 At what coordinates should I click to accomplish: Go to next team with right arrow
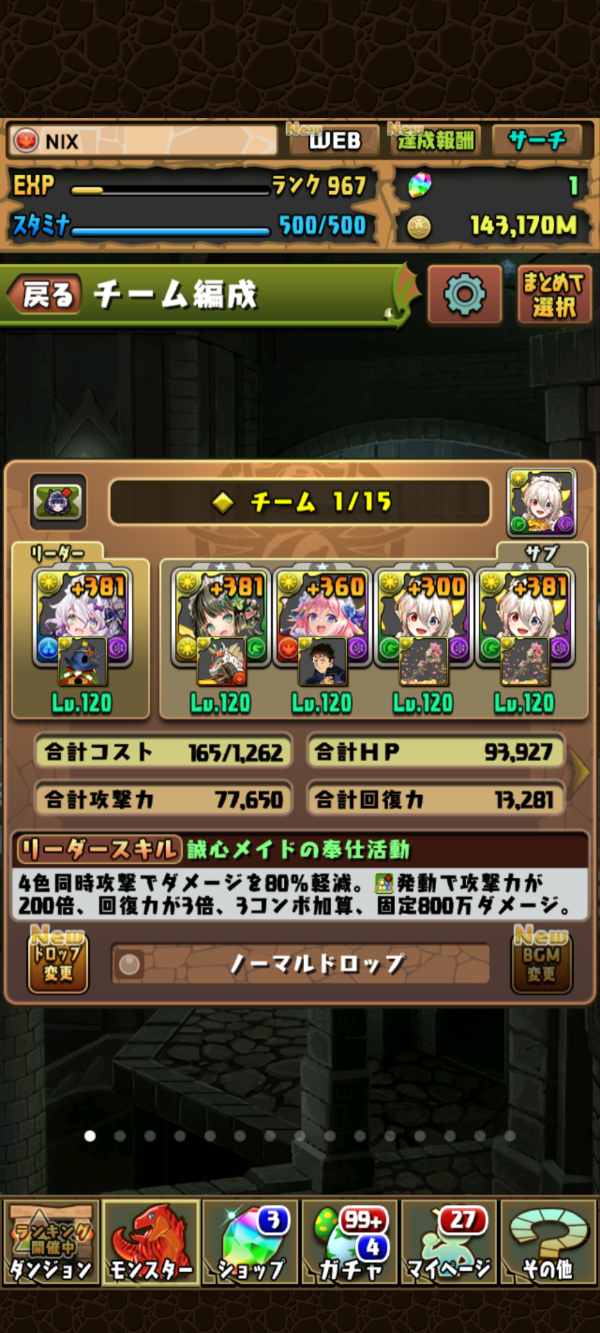pyautogui.click(x=580, y=770)
